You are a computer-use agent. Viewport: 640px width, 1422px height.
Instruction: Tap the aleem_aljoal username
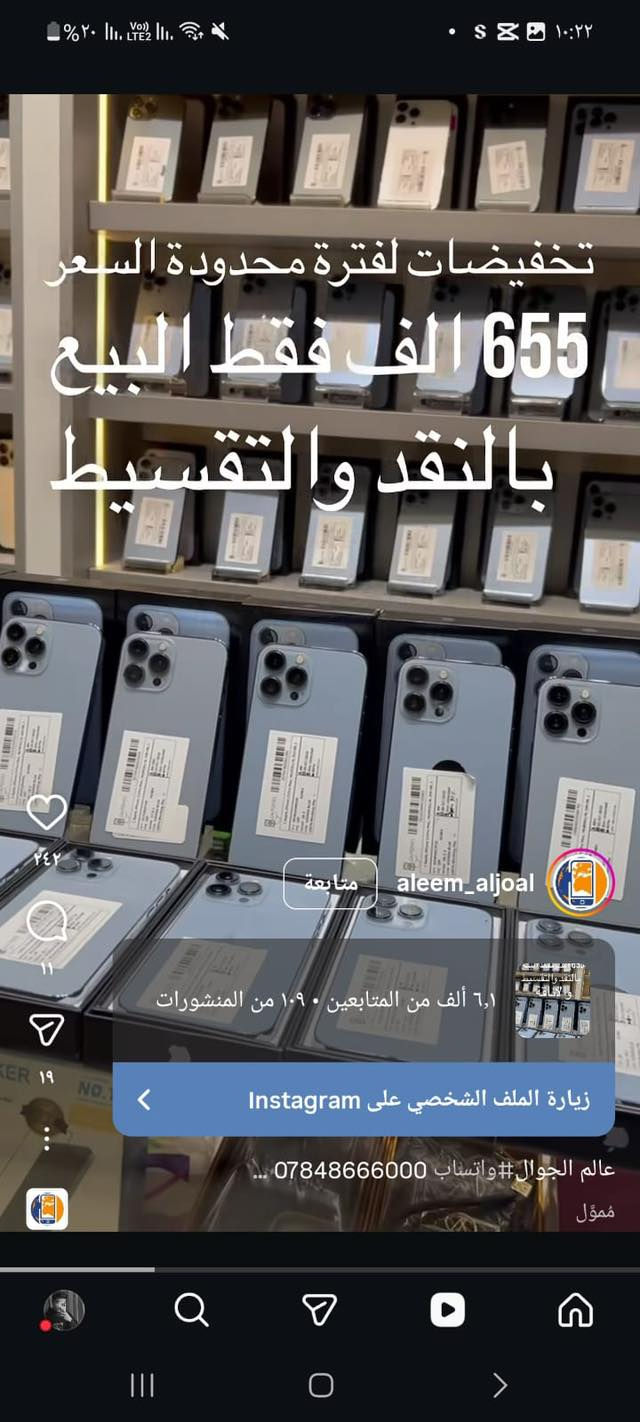(x=465, y=884)
